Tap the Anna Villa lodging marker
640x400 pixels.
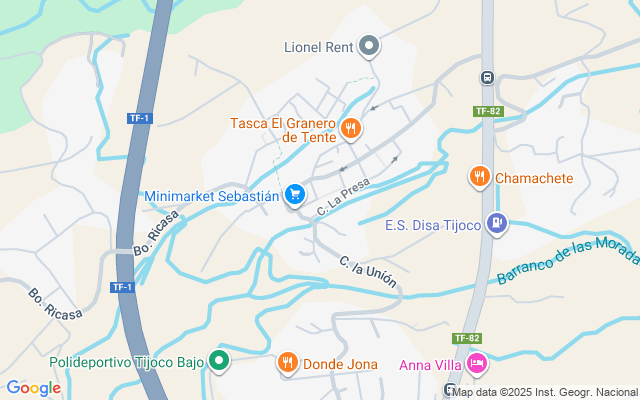(478, 363)
